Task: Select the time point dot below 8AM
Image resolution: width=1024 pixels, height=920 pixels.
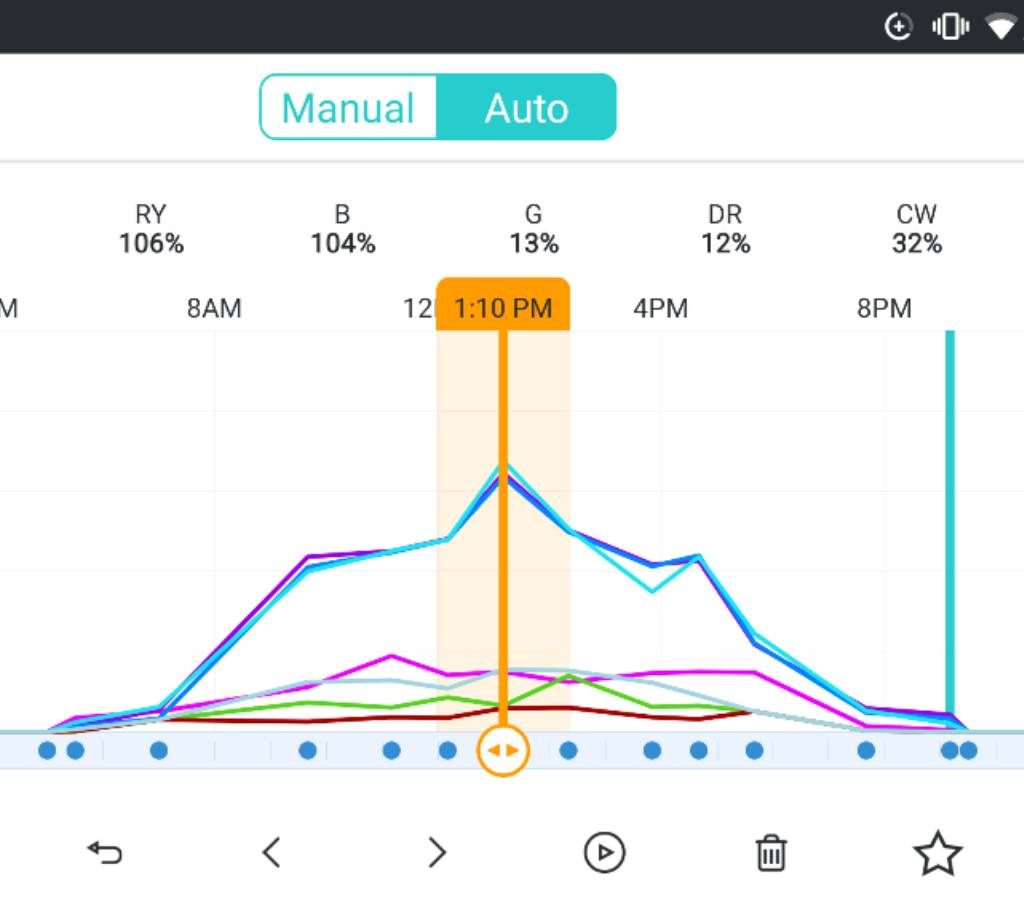Action: pyautogui.click(x=159, y=750)
